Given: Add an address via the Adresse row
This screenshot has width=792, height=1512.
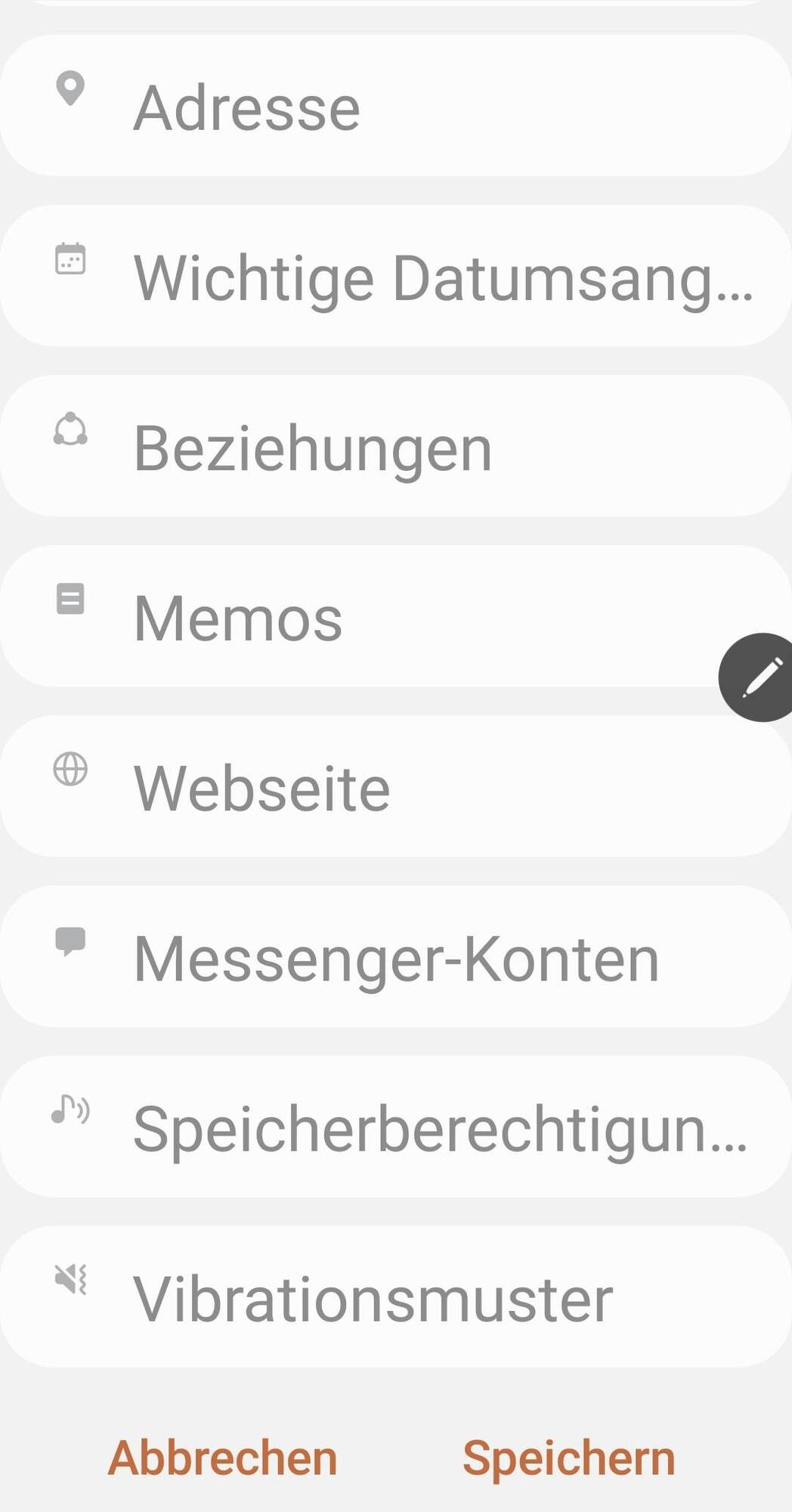Looking at the screenshot, I should (396, 107).
